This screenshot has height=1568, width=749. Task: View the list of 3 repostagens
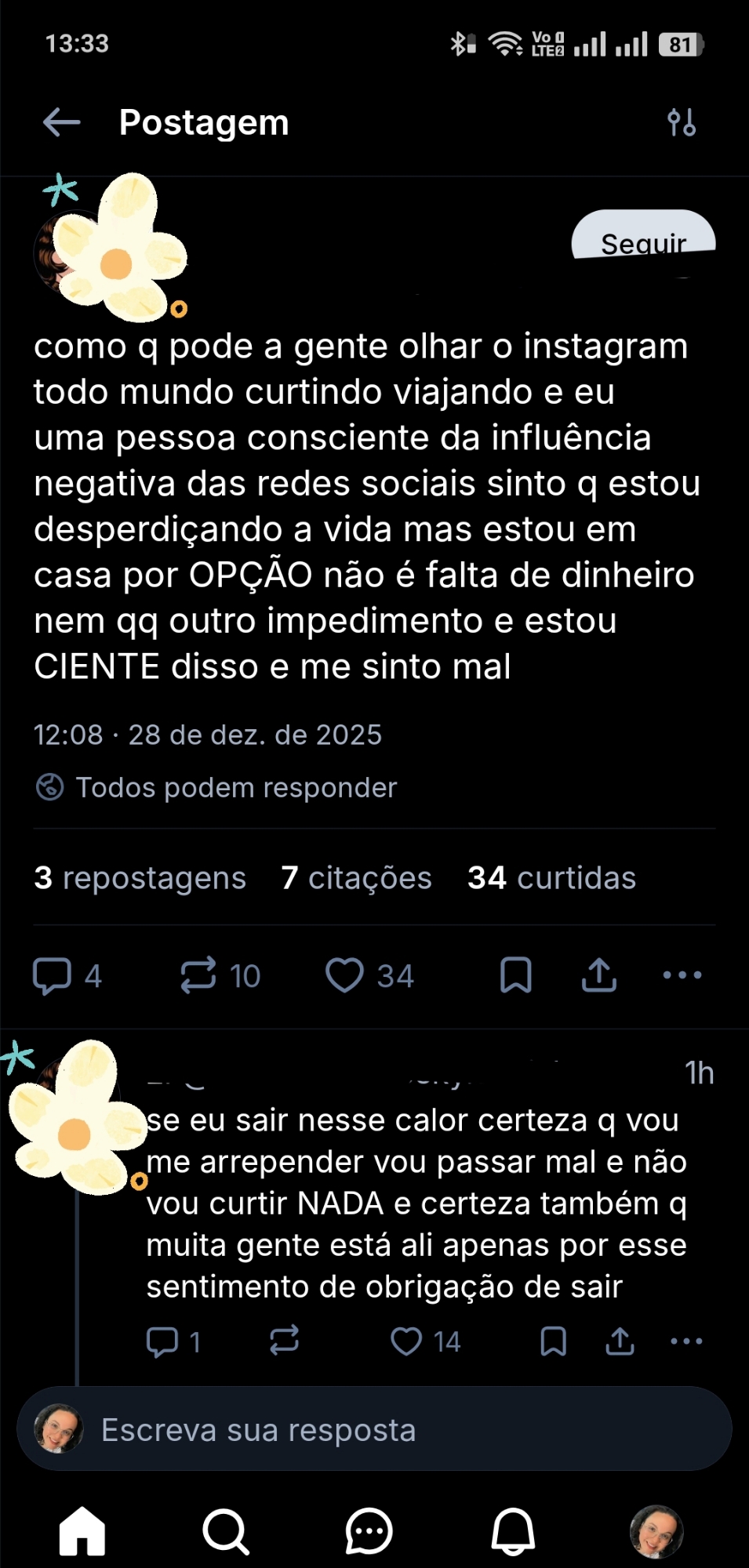140,878
